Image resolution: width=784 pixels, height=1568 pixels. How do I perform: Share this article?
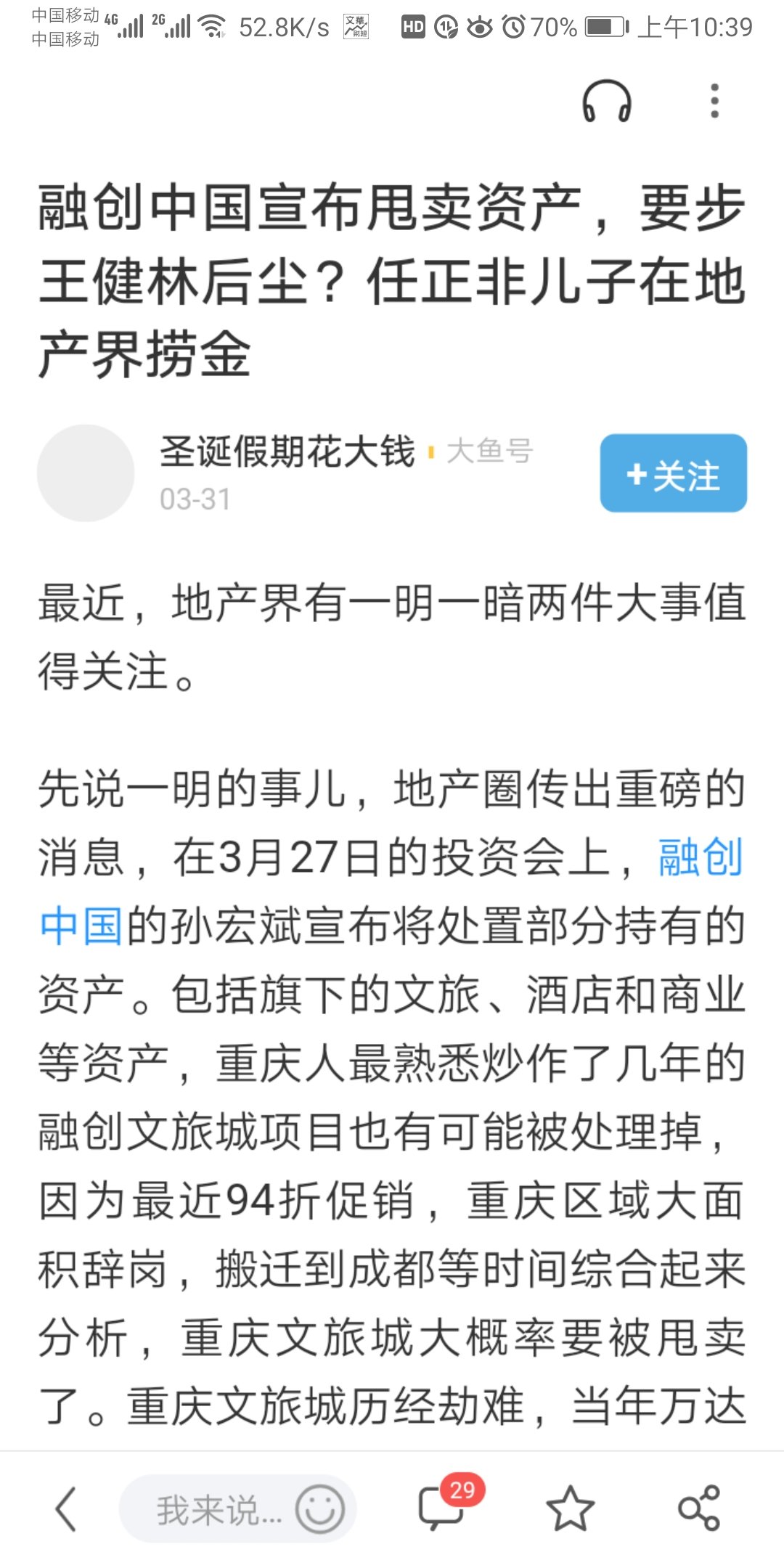pos(698,1509)
